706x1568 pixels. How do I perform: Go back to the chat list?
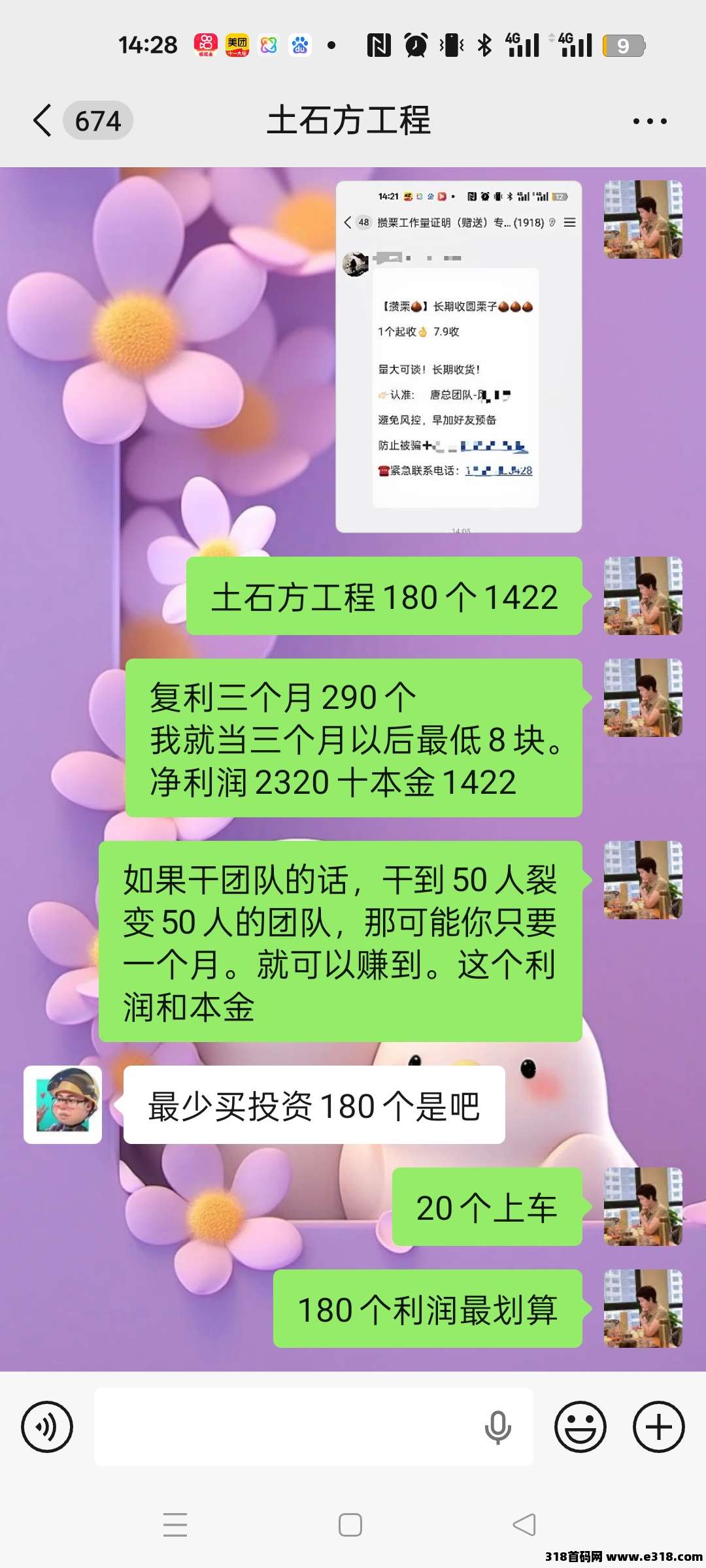43,121
